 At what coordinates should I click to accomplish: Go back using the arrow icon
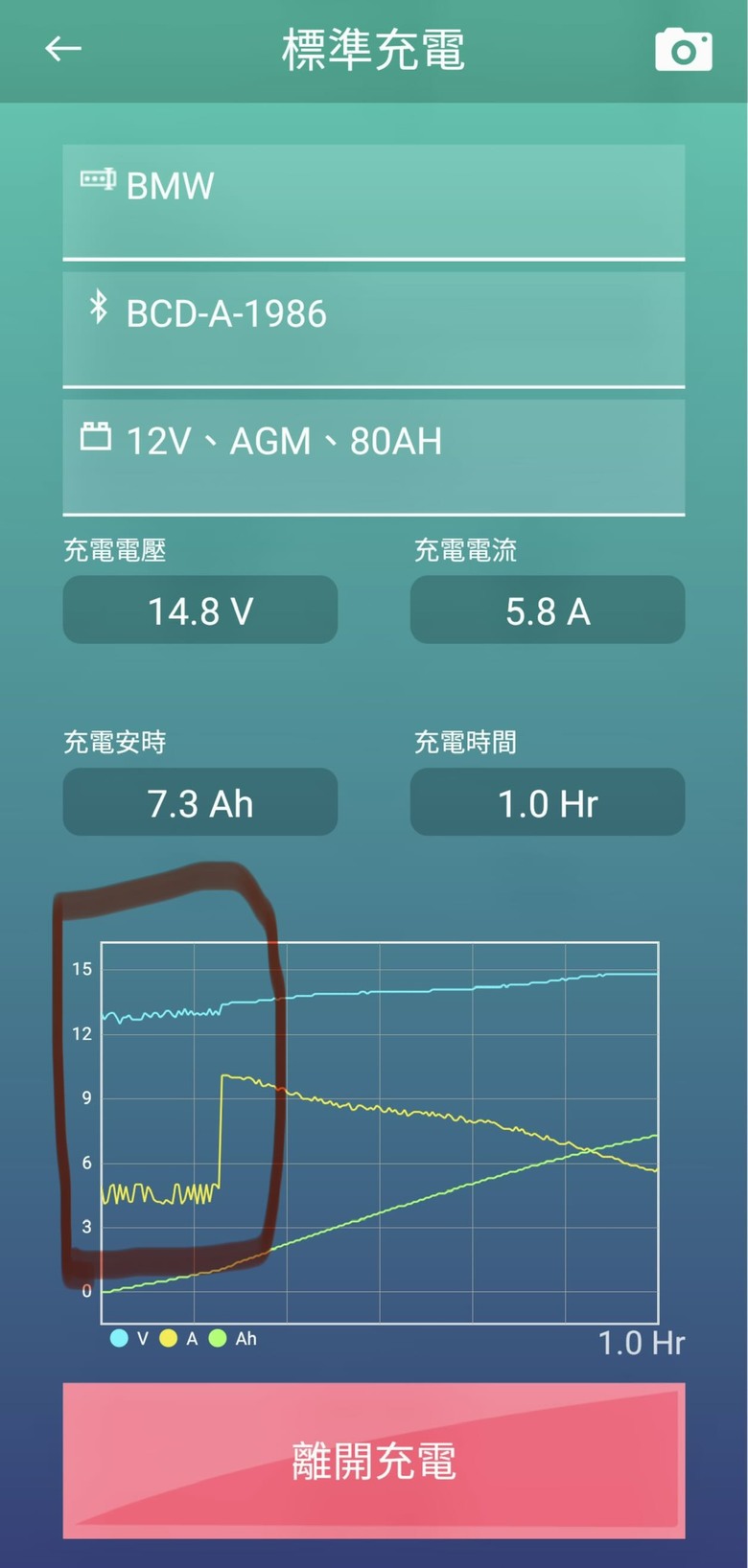pyautogui.click(x=63, y=49)
